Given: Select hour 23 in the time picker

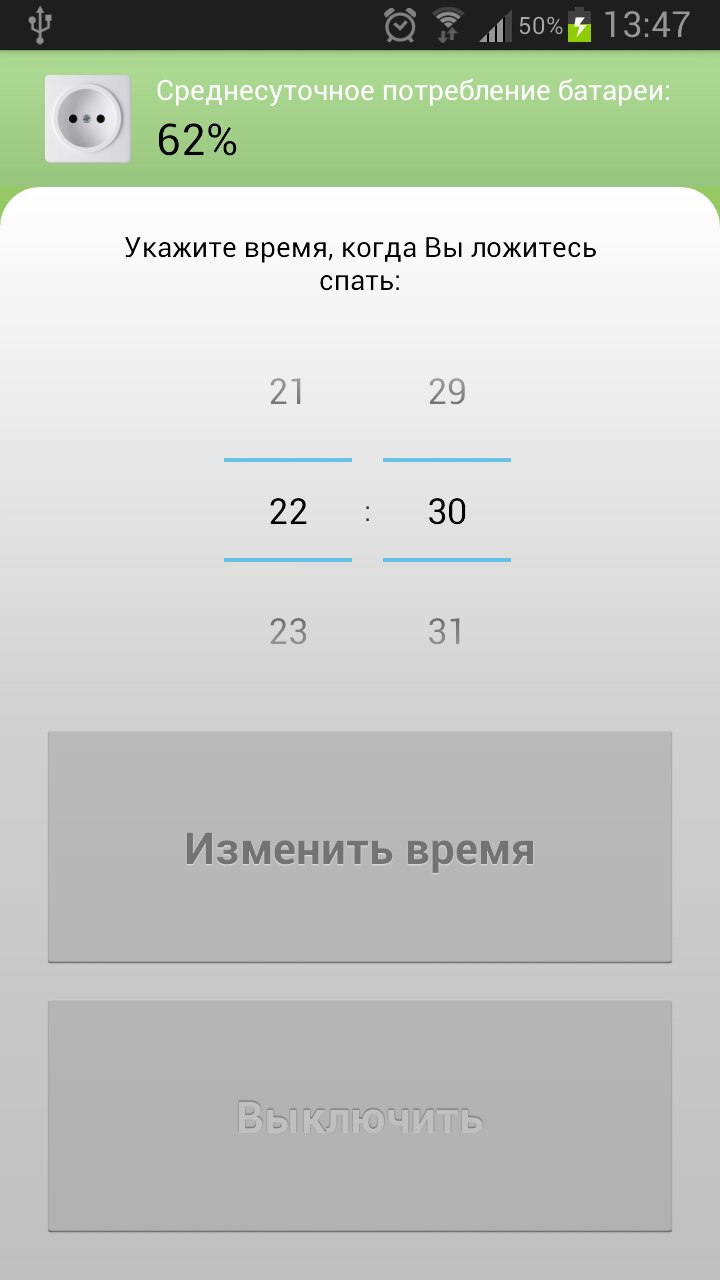Looking at the screenshot, I should (x=287, y=632).
